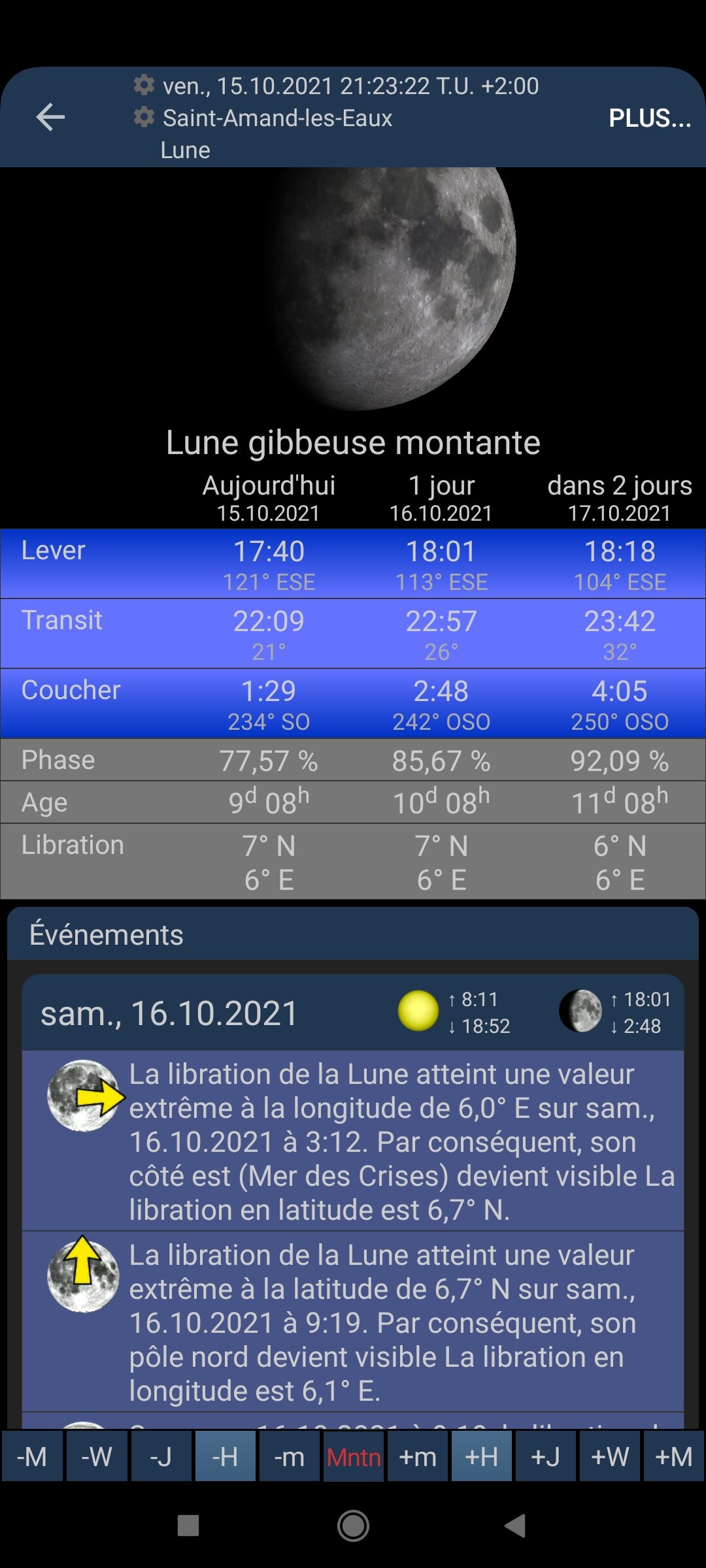This screenshot has width=706, height=1568.
Task: Advance one day with +J
Action: click(x=546, y=1457)
